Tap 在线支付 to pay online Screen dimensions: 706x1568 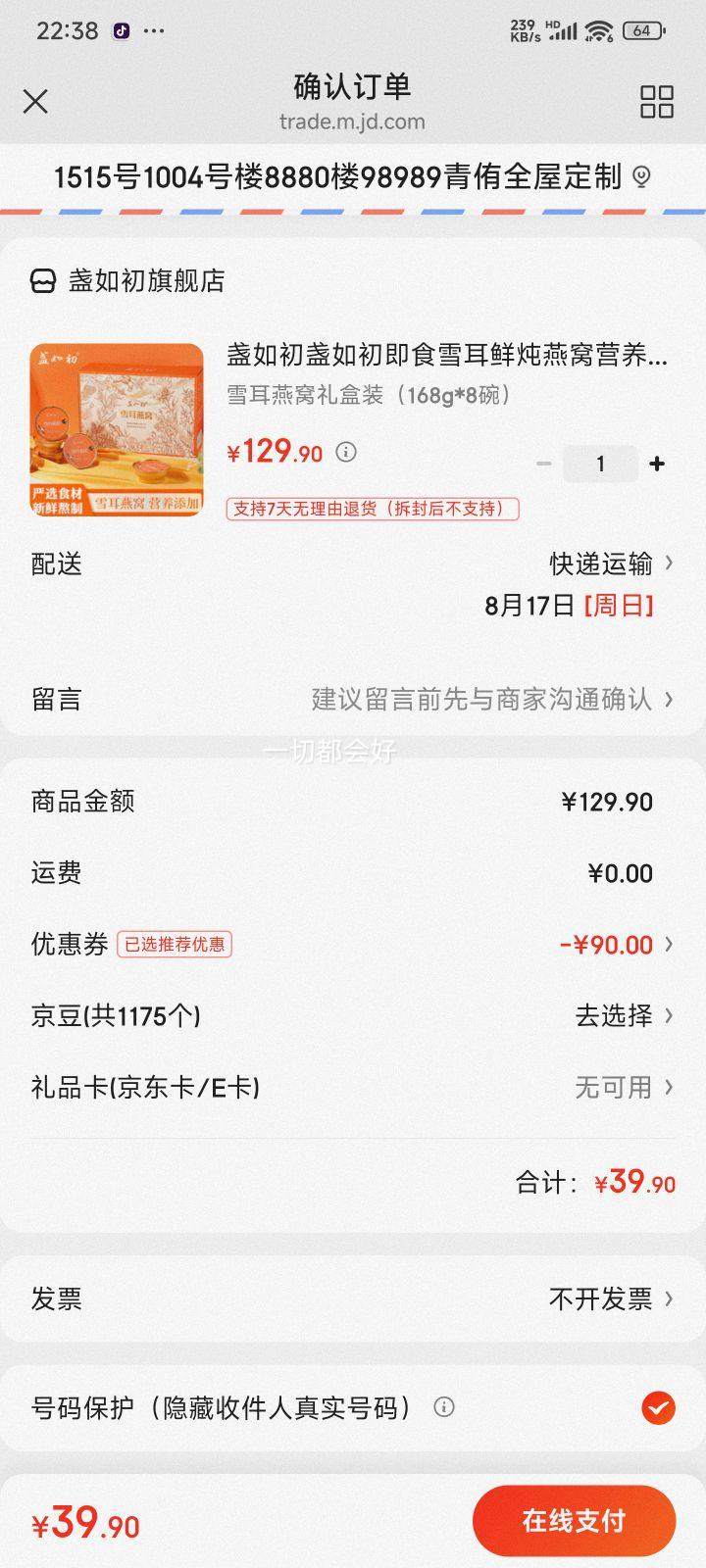[574, 1521]
